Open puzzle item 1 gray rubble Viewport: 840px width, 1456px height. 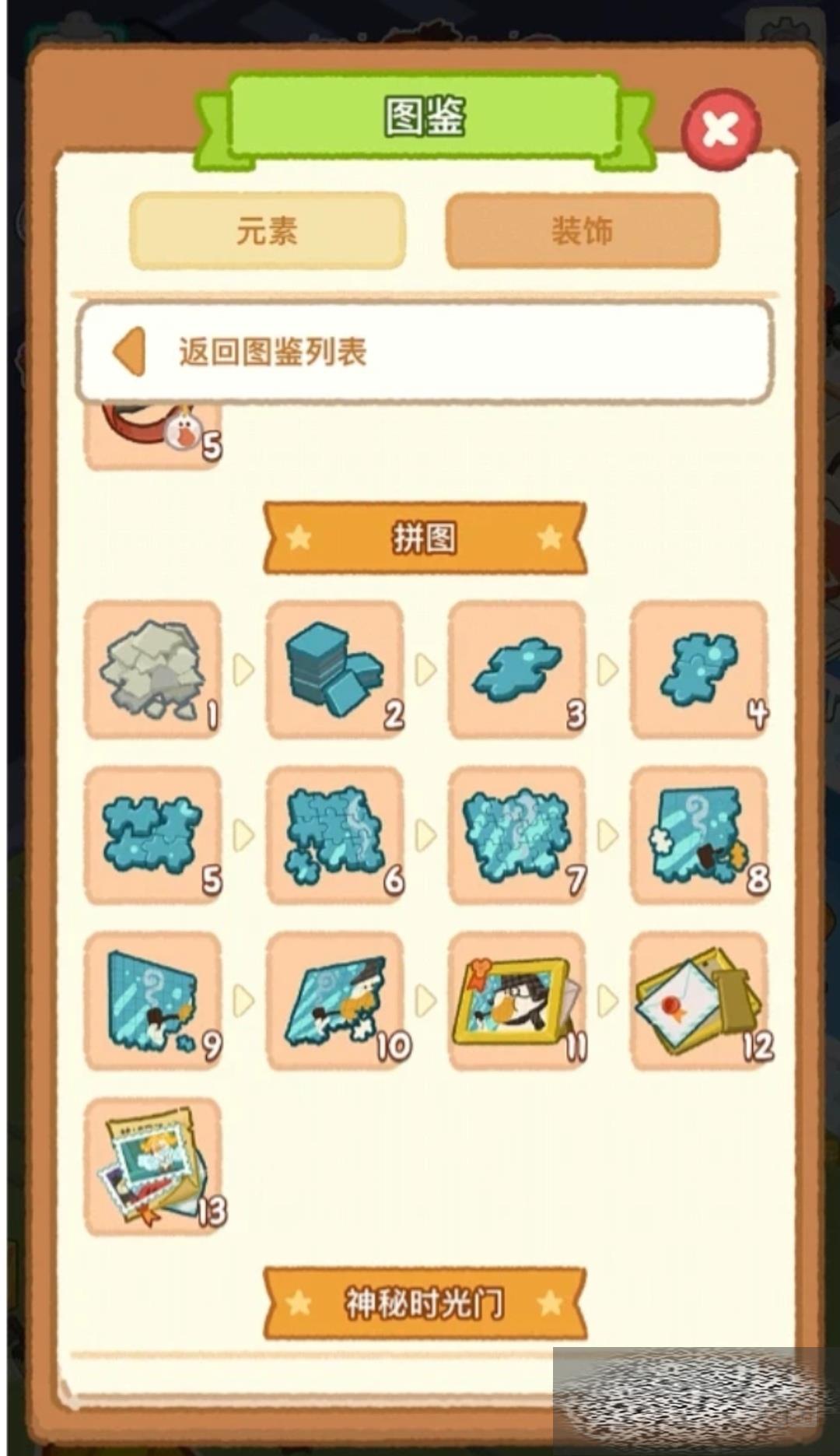(x=153, y=669)
